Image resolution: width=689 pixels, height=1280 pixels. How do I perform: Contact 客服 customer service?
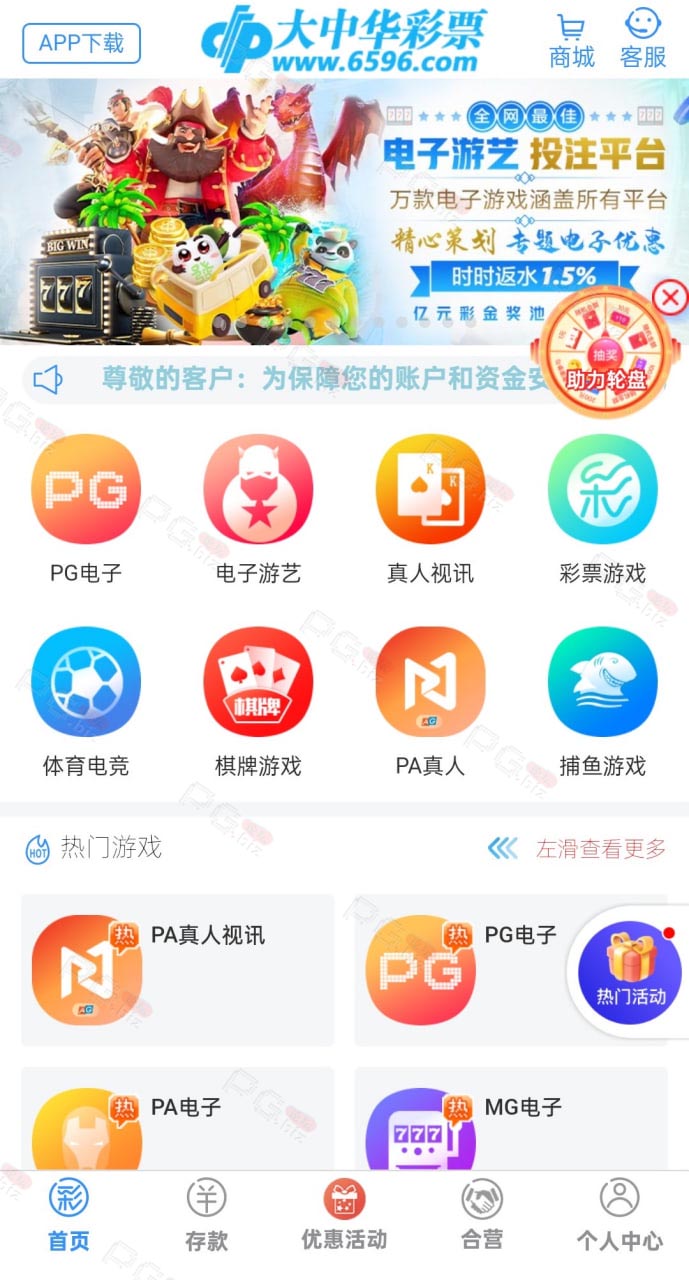643,40
